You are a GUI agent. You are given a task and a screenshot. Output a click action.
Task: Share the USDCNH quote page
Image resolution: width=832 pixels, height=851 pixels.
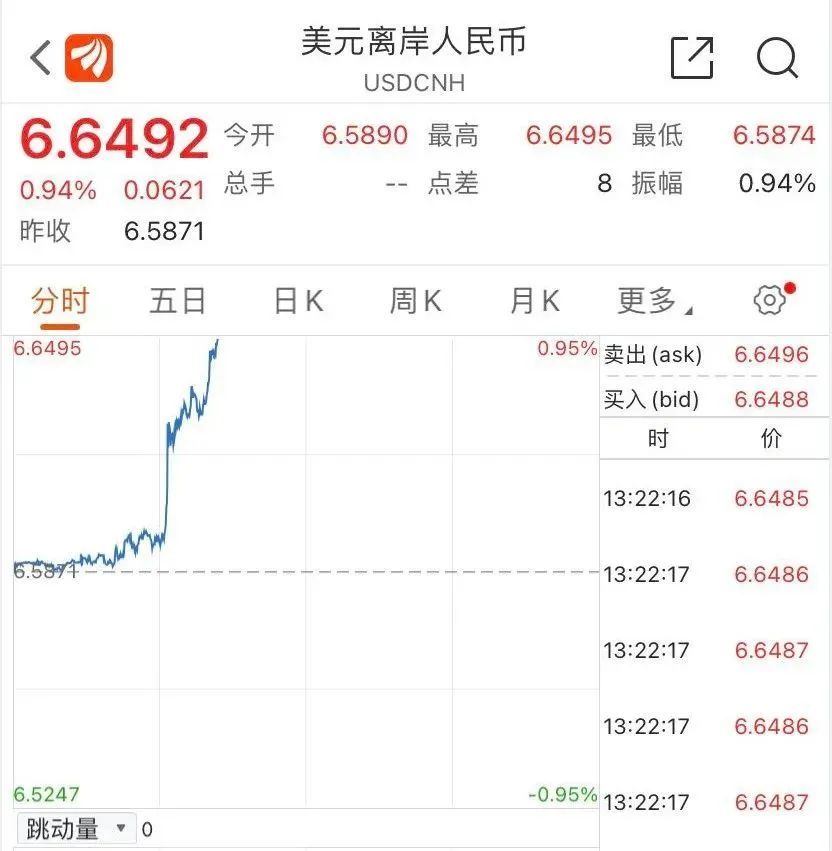pyautogui.click(x=692, y=58)
